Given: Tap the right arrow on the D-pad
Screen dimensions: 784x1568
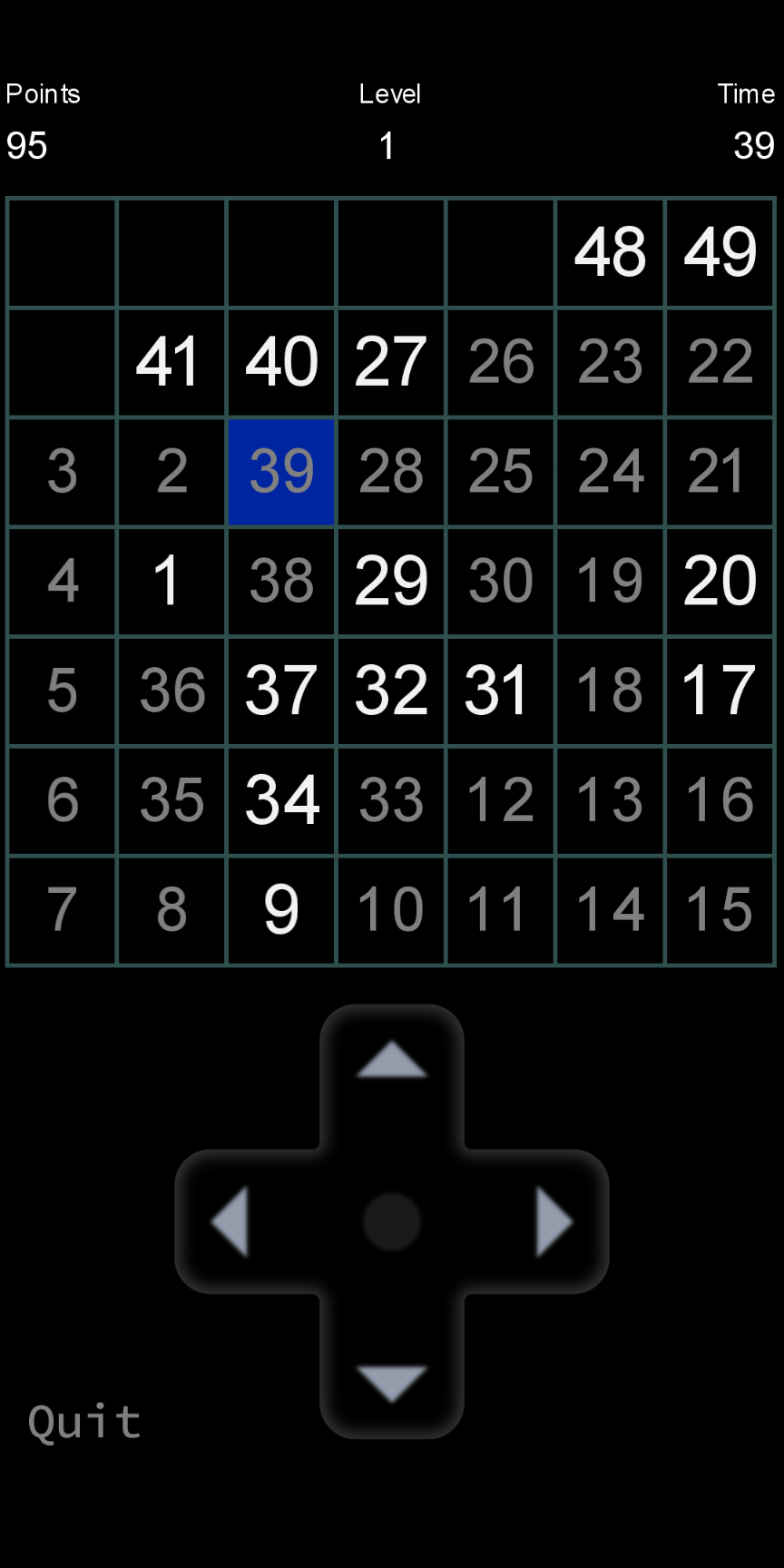Looking at the screenshot, I should point(554,1221).
